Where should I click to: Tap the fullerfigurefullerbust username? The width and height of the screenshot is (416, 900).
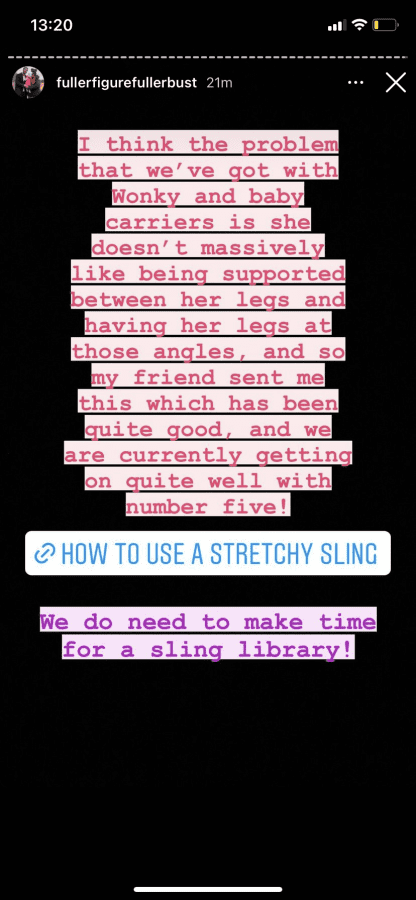point(127,83)
